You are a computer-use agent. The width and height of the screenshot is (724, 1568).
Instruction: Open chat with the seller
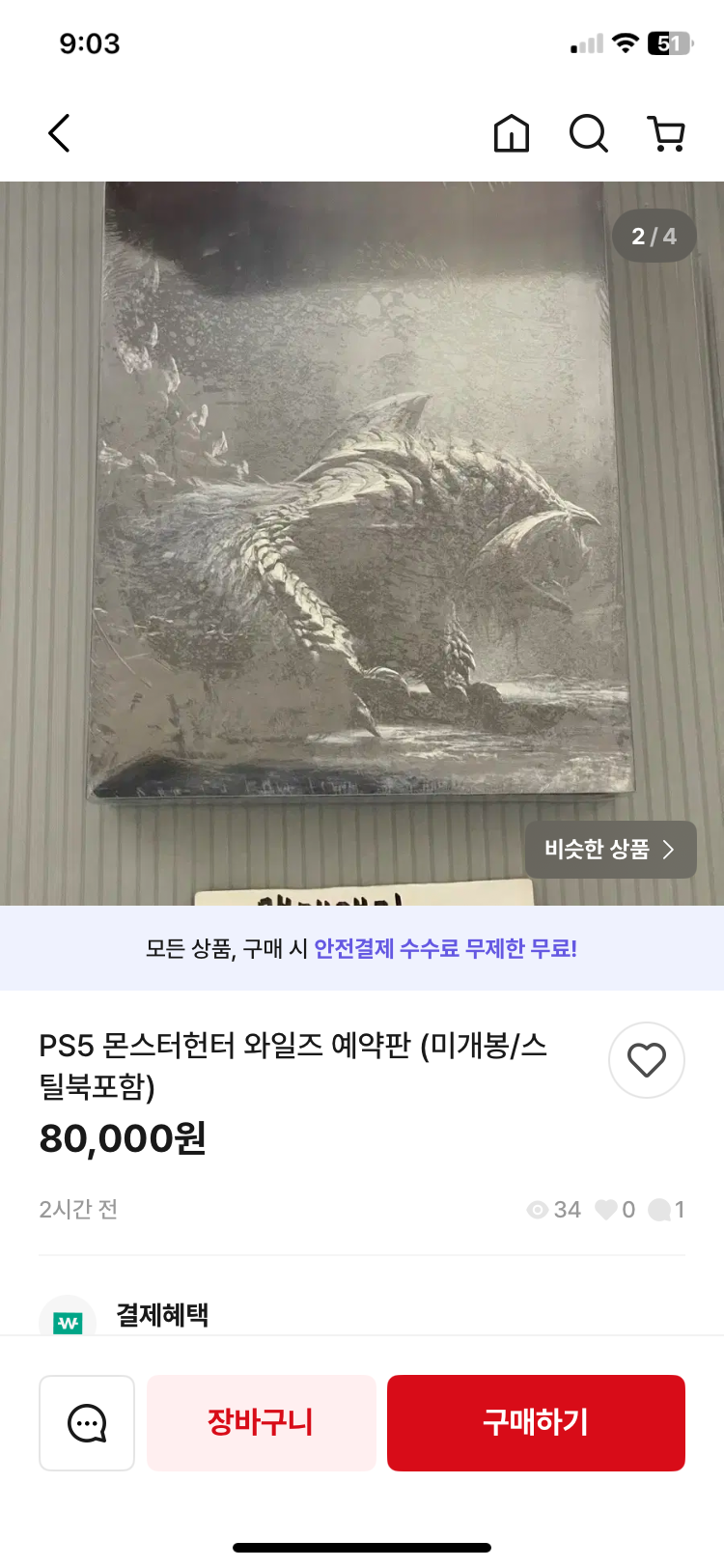coord(87,1423)
